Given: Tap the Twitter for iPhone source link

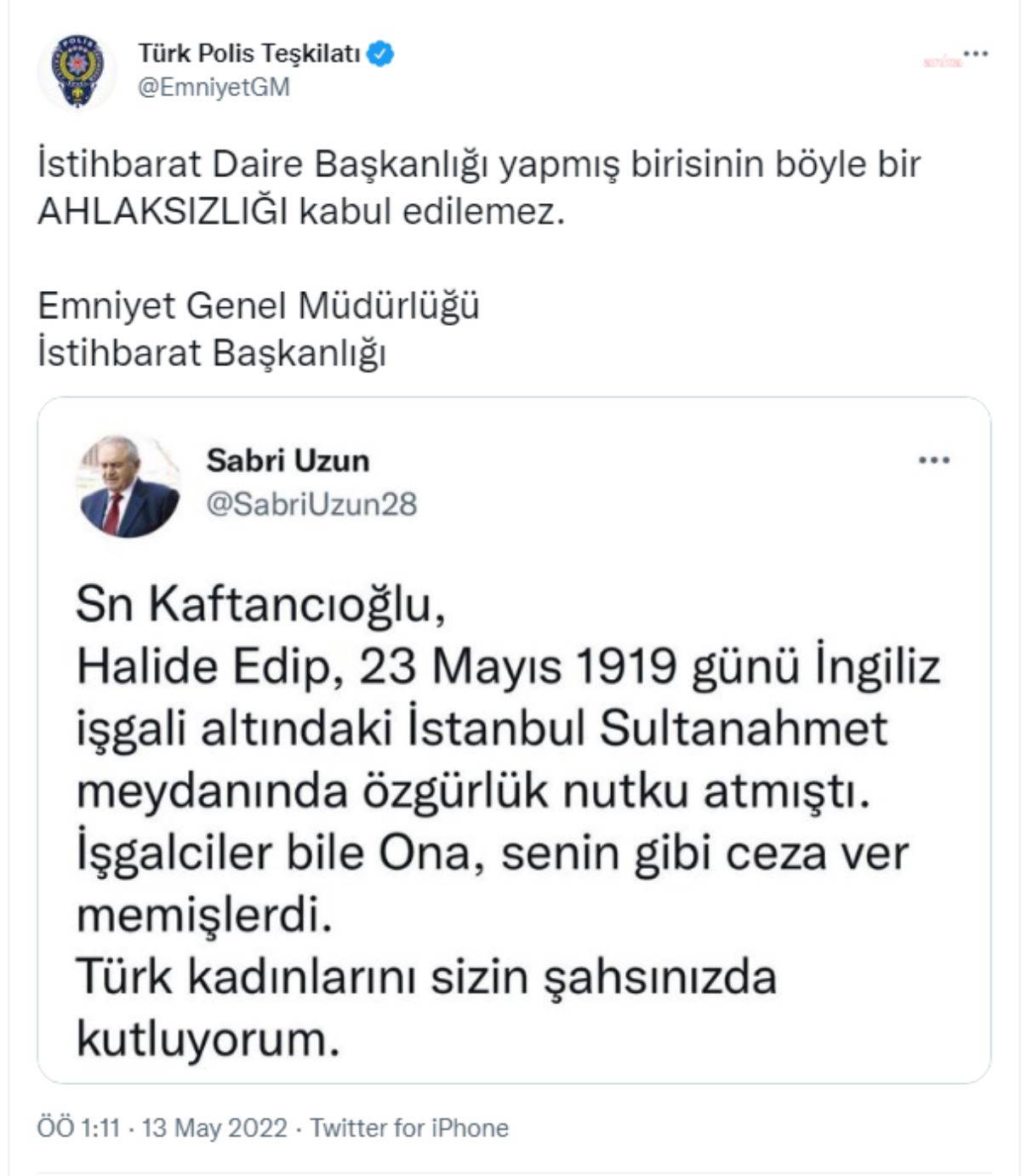Looking at the screenshot, I should click(x=409, y=1128).
